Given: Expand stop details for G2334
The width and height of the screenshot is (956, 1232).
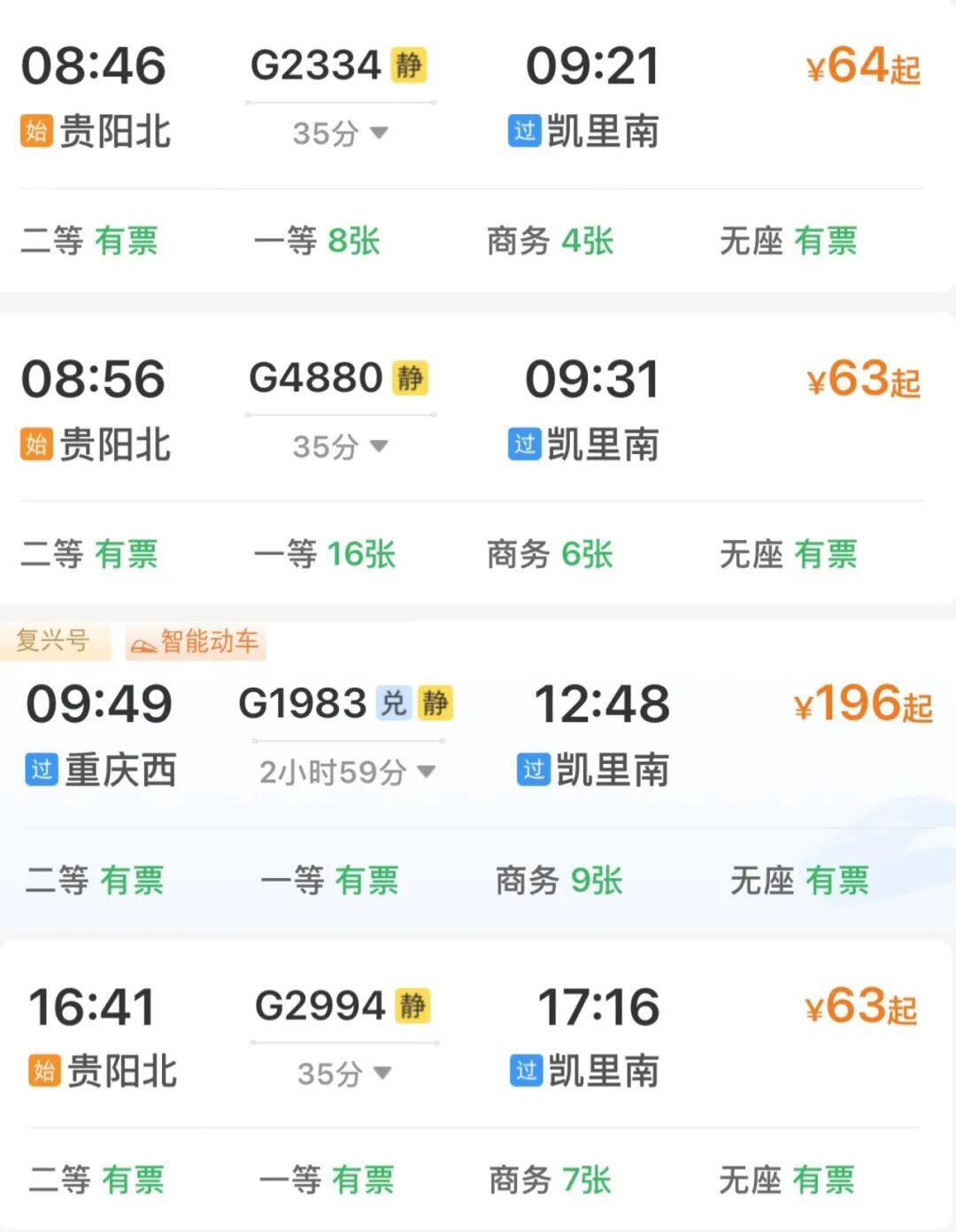Looking at the screenshot, I should pos(341,134).
